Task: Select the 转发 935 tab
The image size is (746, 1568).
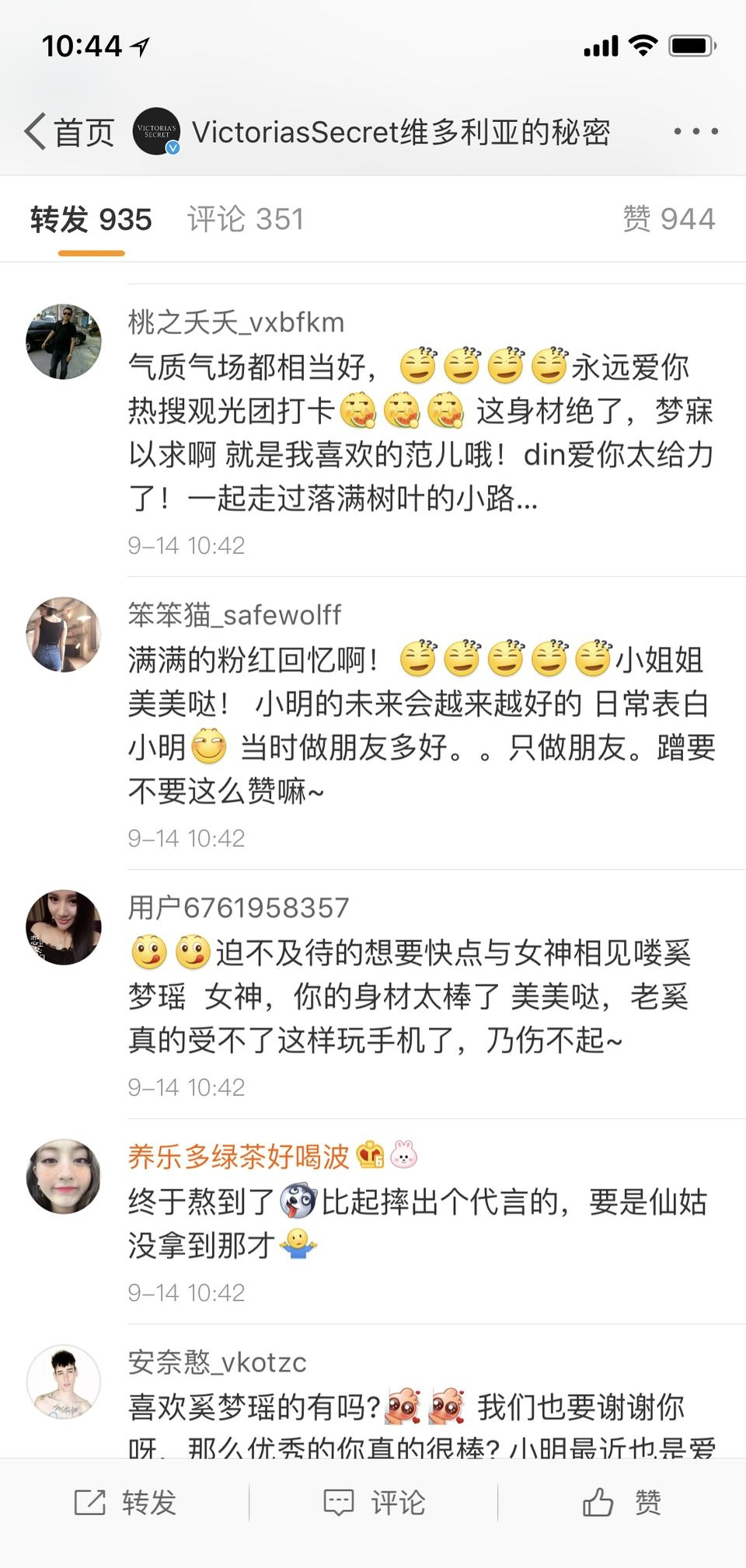Action: point(91,220)
